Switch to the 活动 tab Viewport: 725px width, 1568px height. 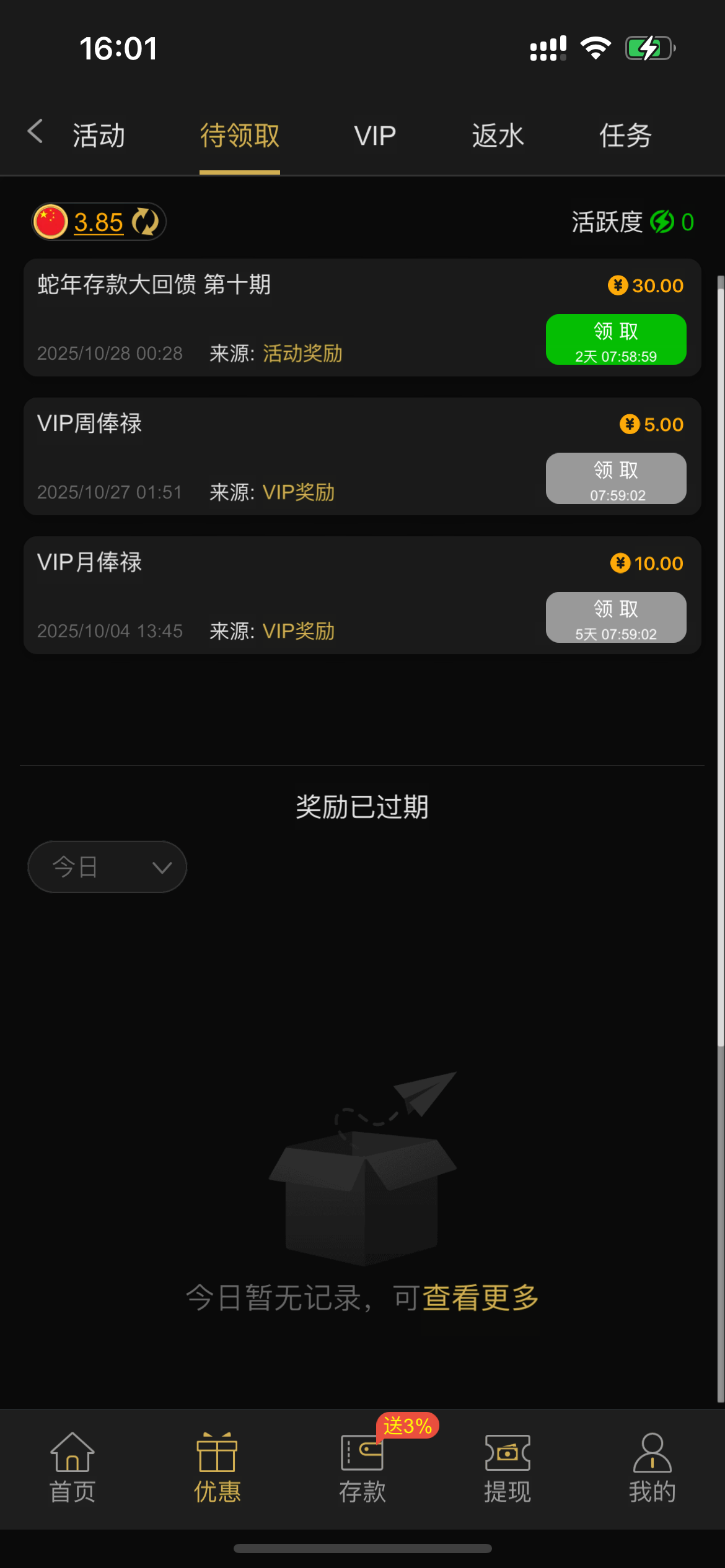click(x=99, y=136)
